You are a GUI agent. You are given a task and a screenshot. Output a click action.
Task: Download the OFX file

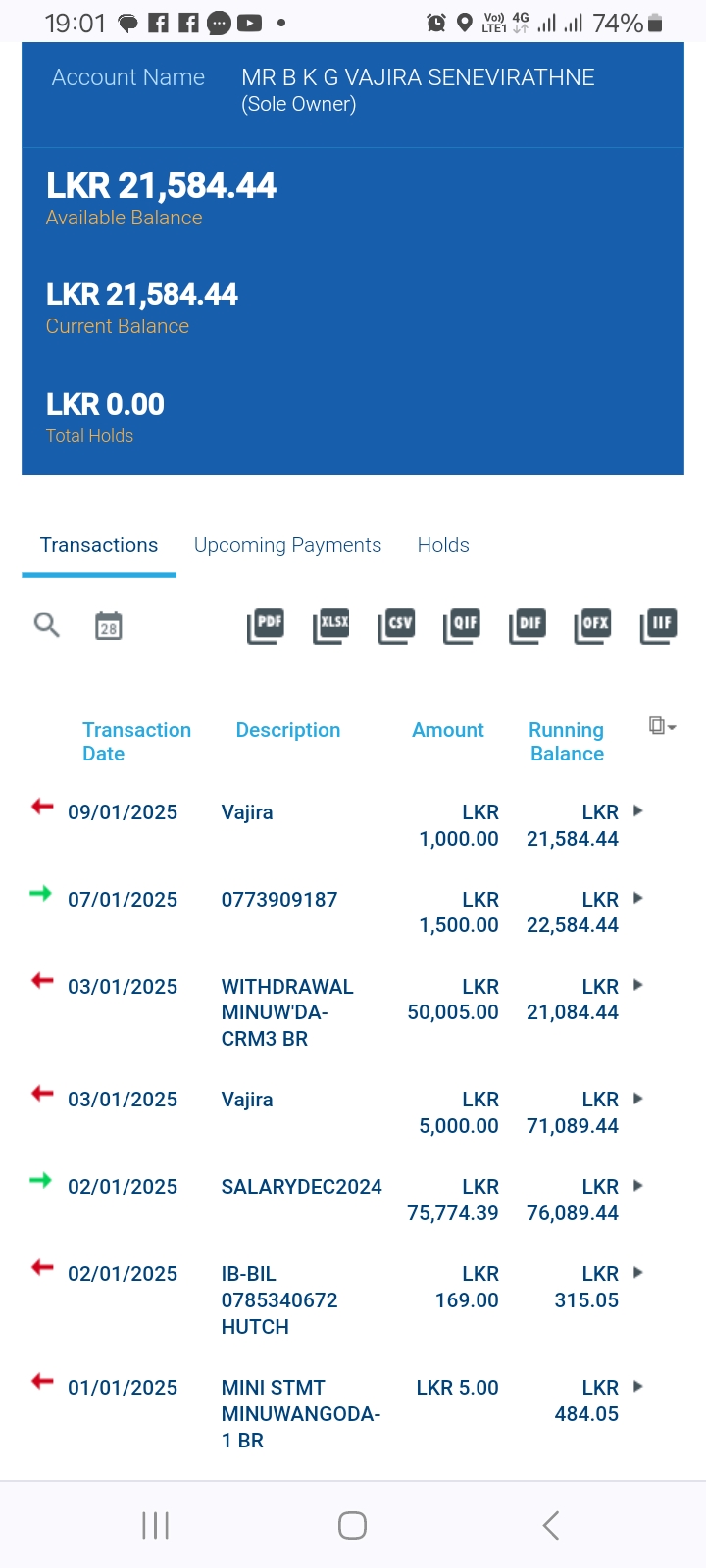coord(592,624)
